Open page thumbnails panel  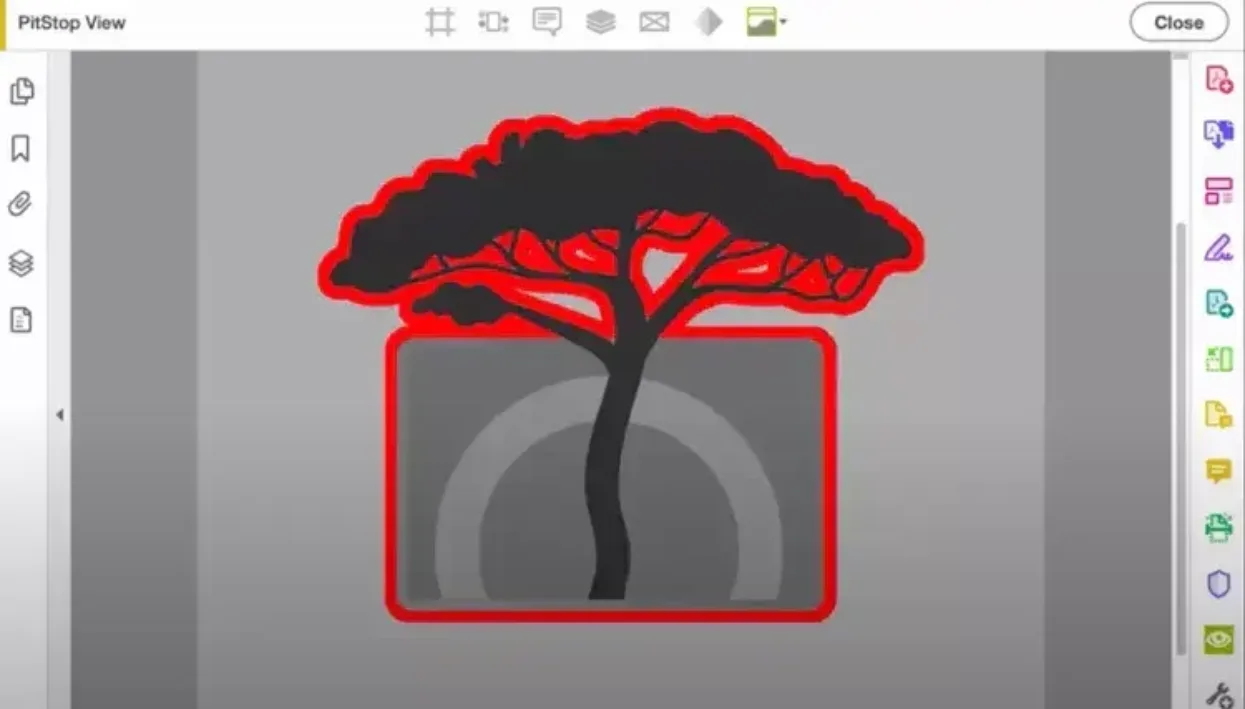click(x=21, y=91)
